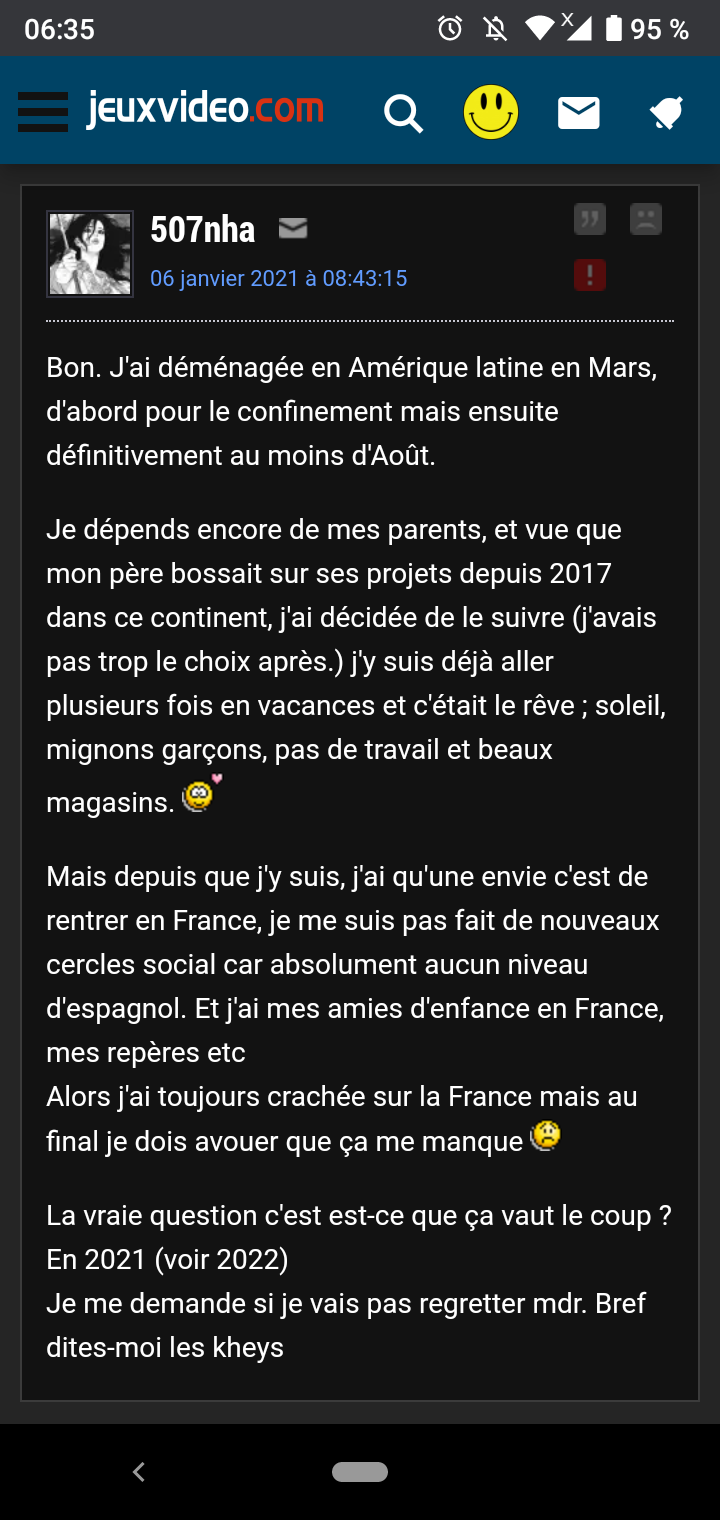Open 507nha's avatar picture
The image size is (720, 1520).
point(90,254)
